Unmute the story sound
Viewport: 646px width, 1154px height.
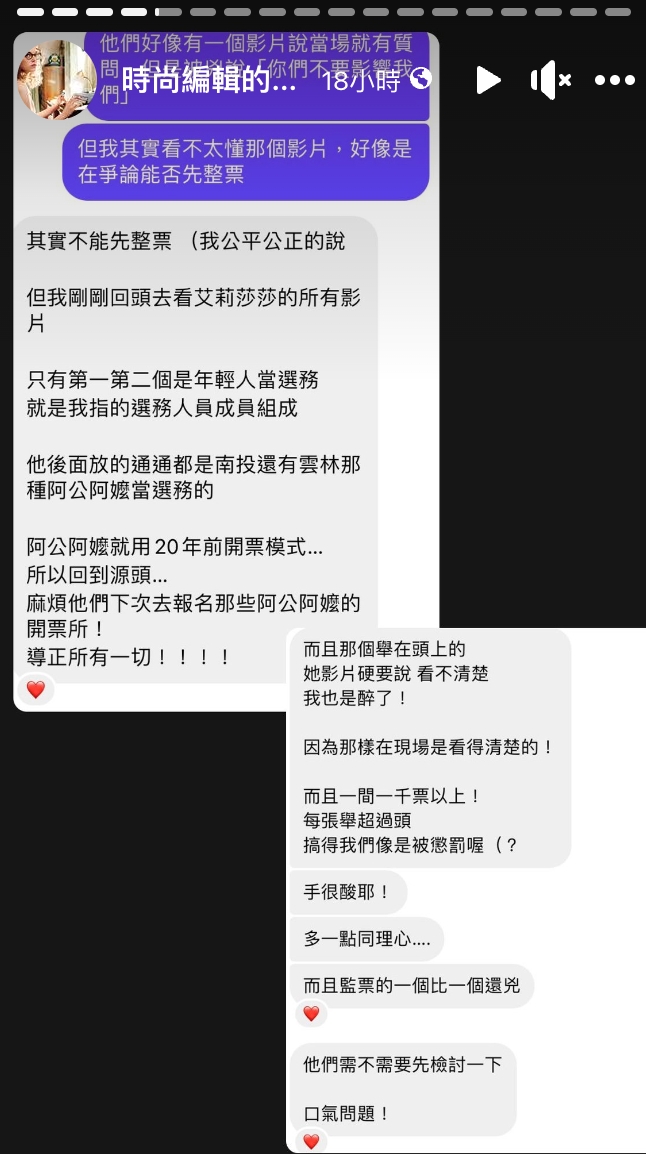point(550,80)
